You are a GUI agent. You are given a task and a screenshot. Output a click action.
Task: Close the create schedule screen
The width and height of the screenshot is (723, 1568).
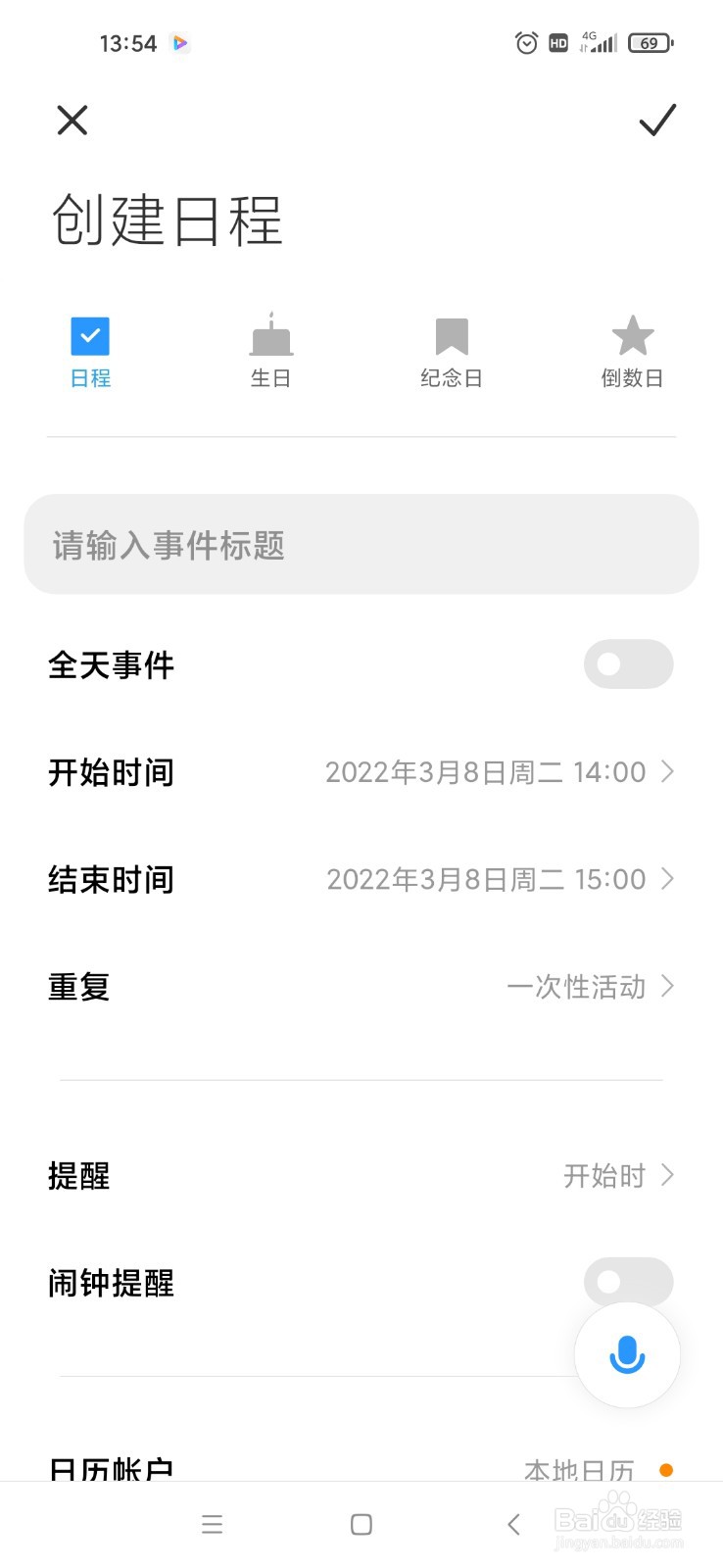pos(72,121)
